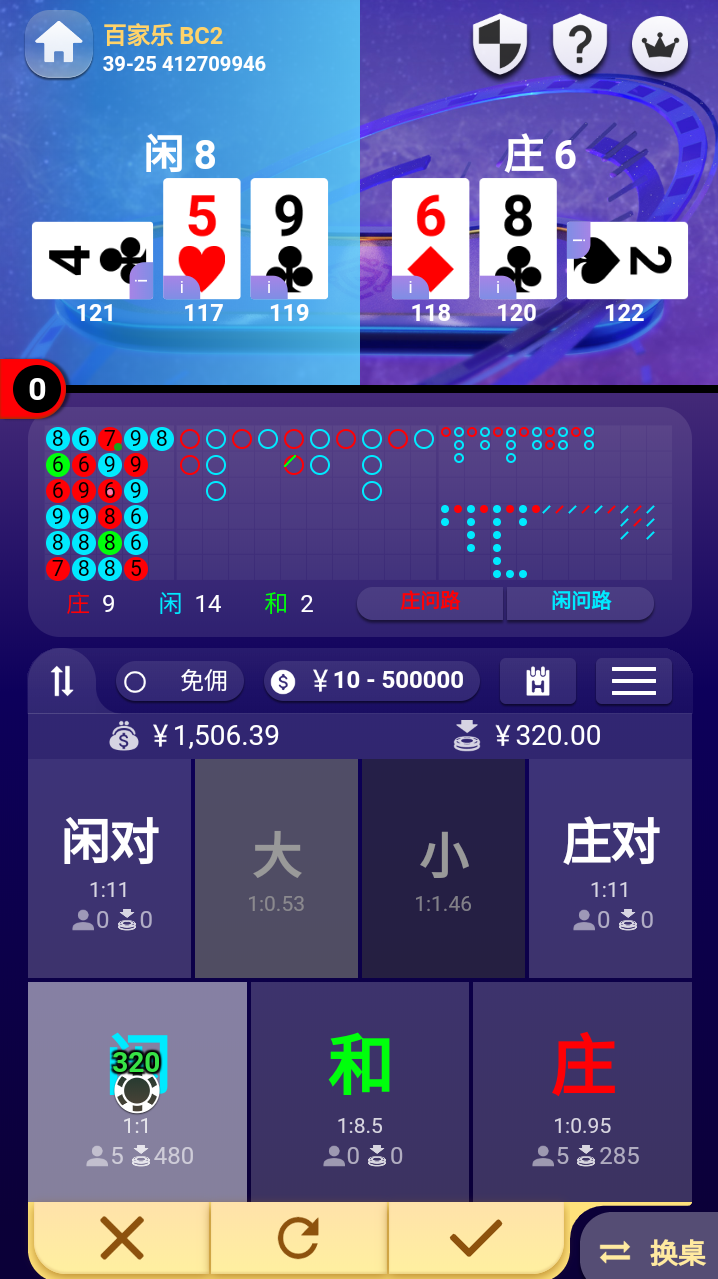Place a bet on 庄 banker
The width and height of the screenshot is (718, 1279).
(x=583, y=1091)
